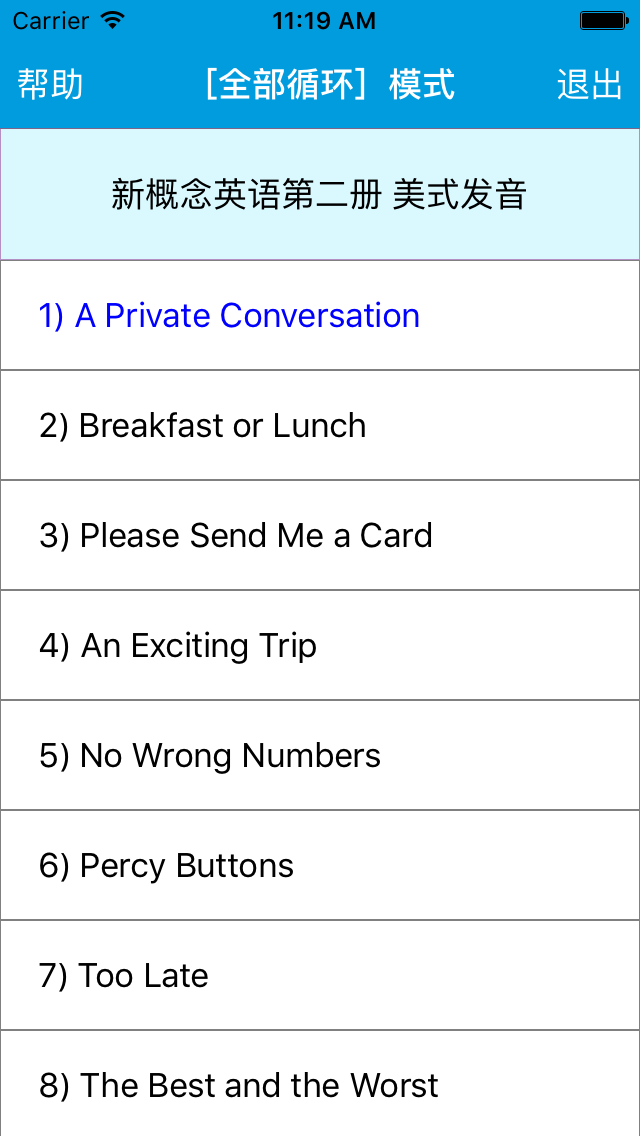The width and height of the screenshot is (640, 1136).
Task: Tap 退出 to exit
Action: tap(589, 85)
